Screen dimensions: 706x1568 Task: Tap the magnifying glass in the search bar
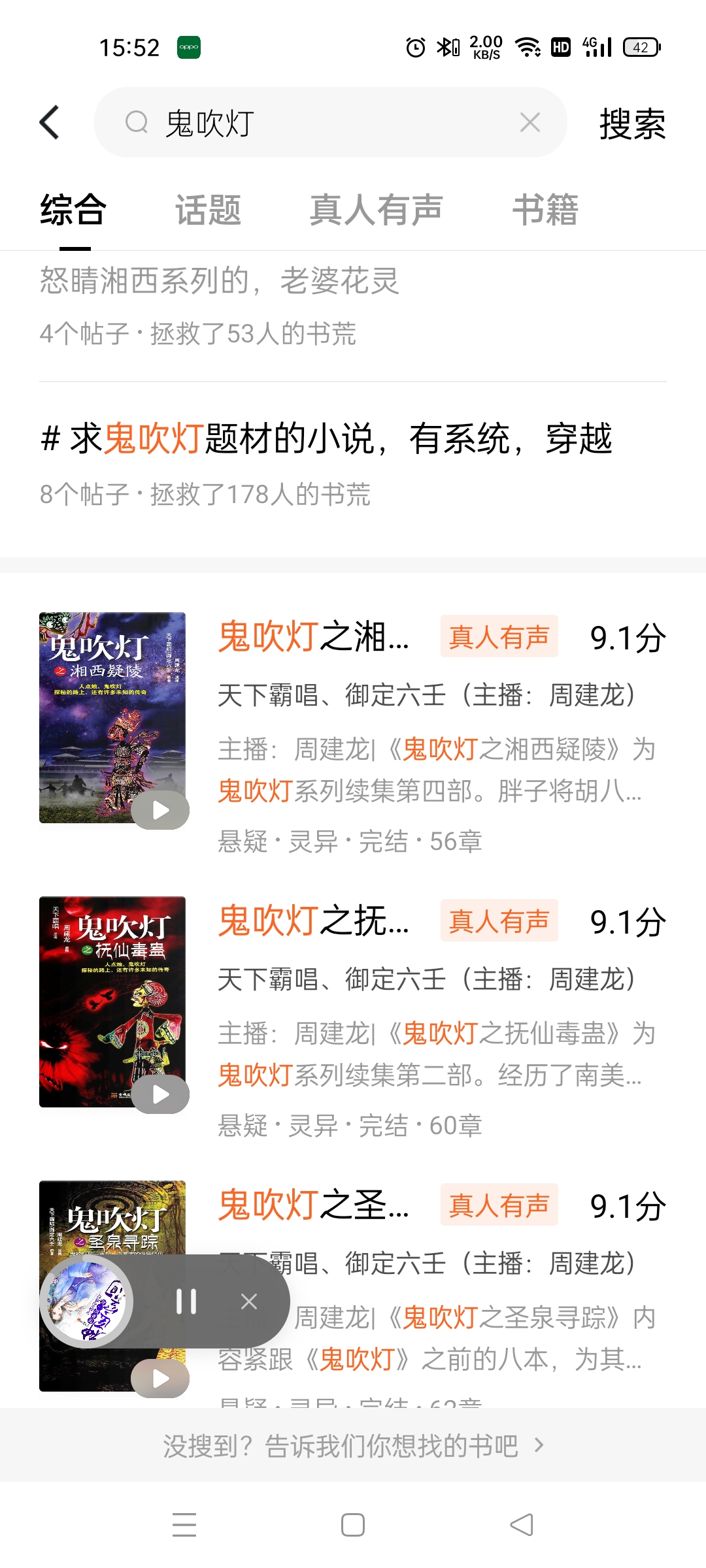click(x=136, y=122)
